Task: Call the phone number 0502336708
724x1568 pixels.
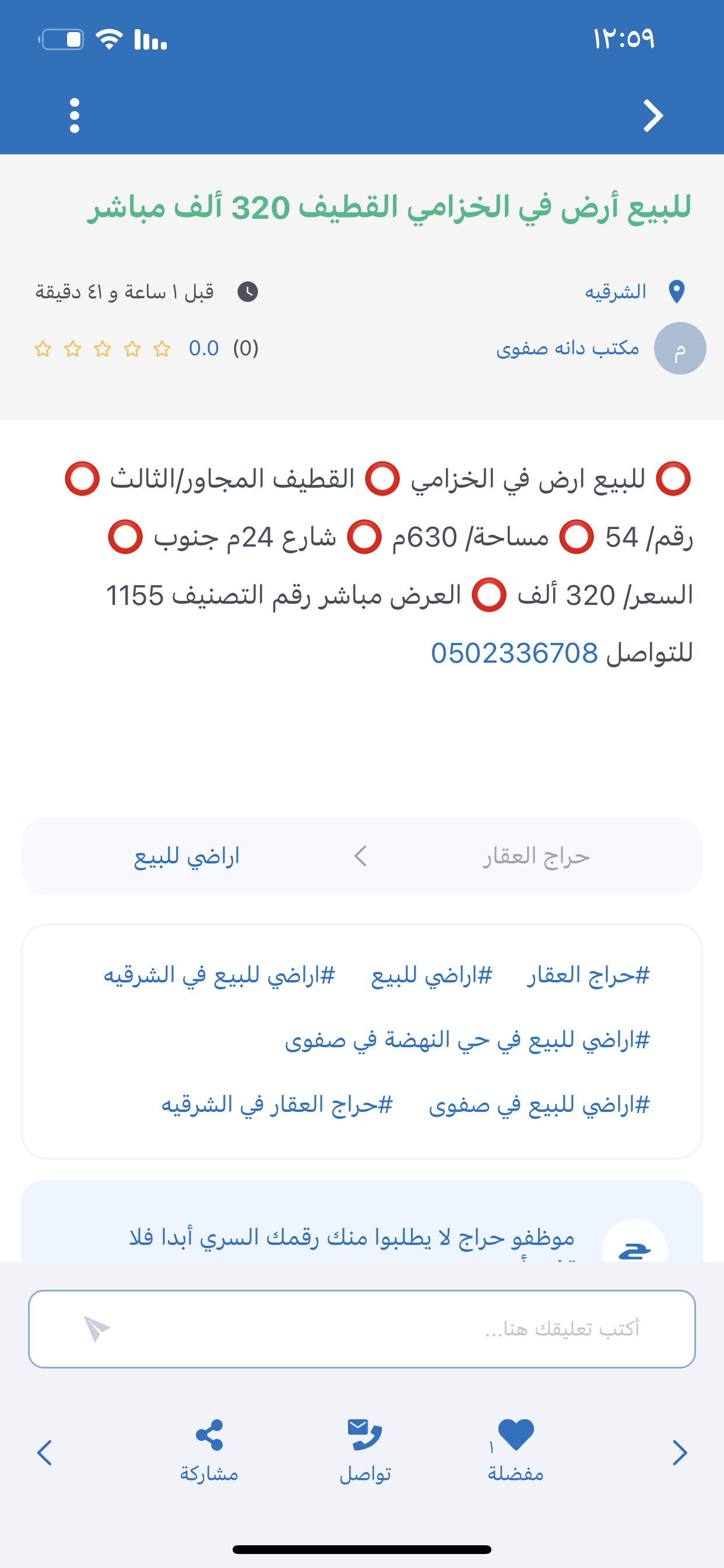Action: click(x=514, y=653)
